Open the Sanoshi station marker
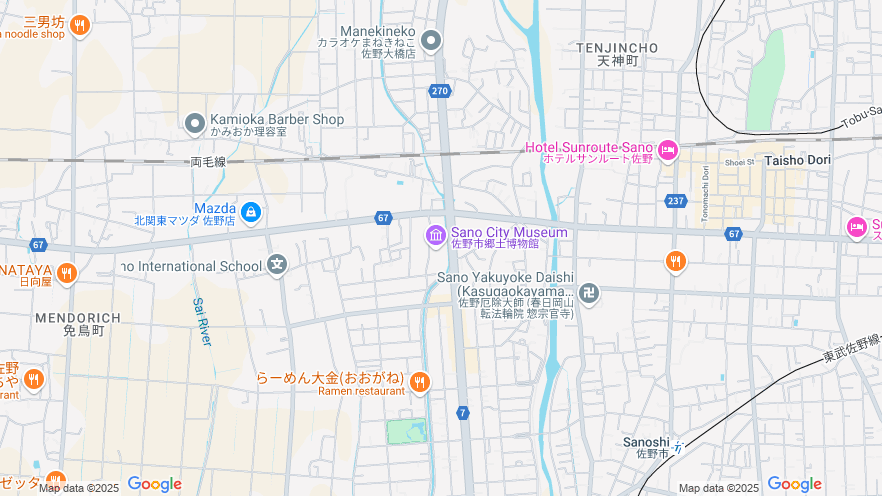Image resolution: width=882 pixels, height=496 pixels. (680, 446)
